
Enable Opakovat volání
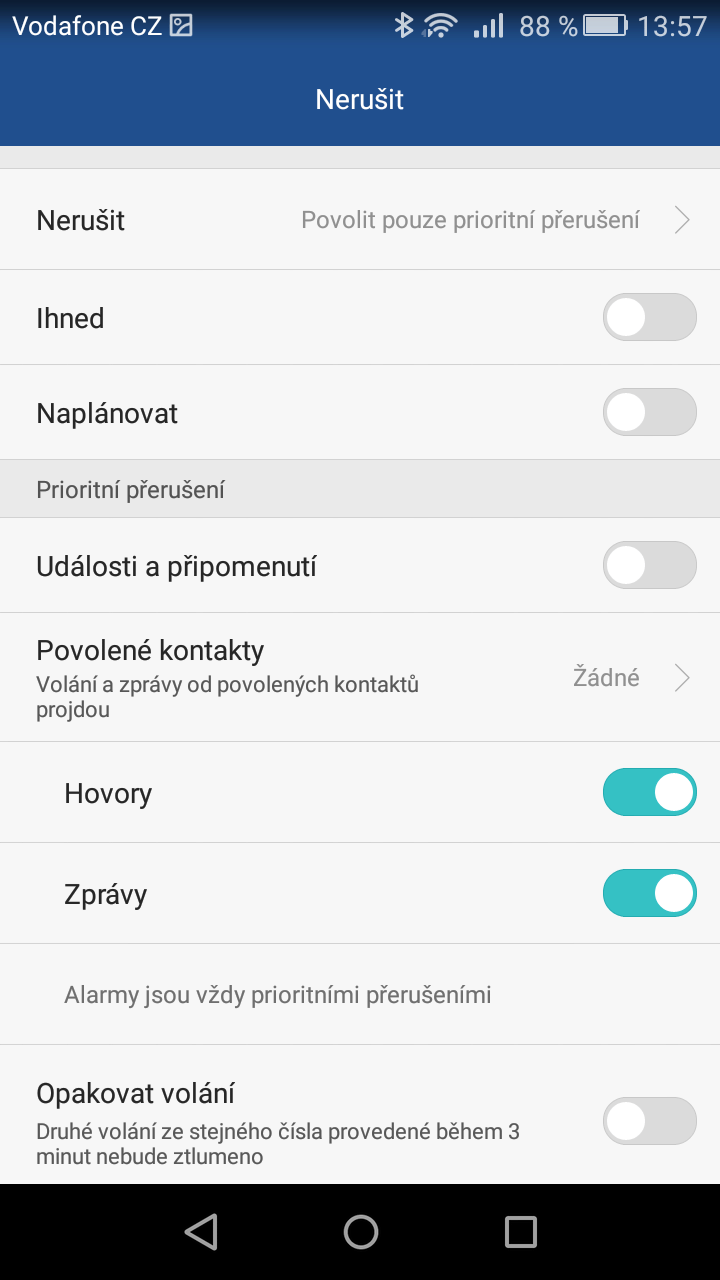click(649, 1121)
